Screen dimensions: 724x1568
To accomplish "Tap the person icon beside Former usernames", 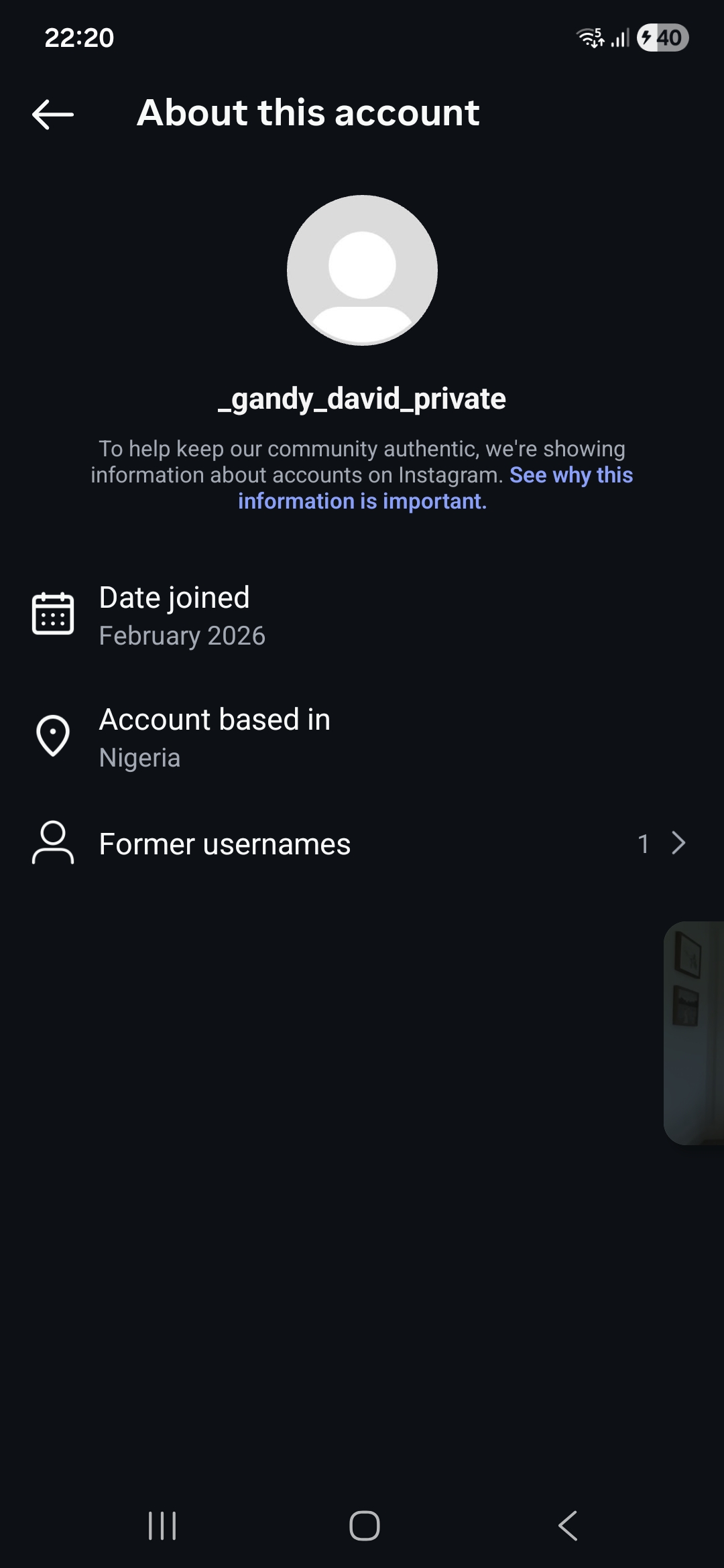I will point(54,844).
